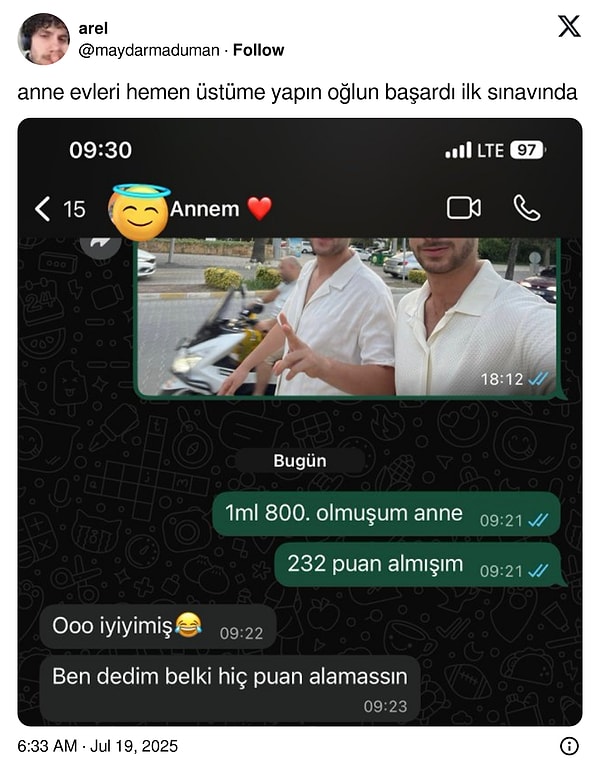The height and width of the screenshot is (776, 600).
Task: Follow the @maydarmaduman account
Action: pos(258,50)
